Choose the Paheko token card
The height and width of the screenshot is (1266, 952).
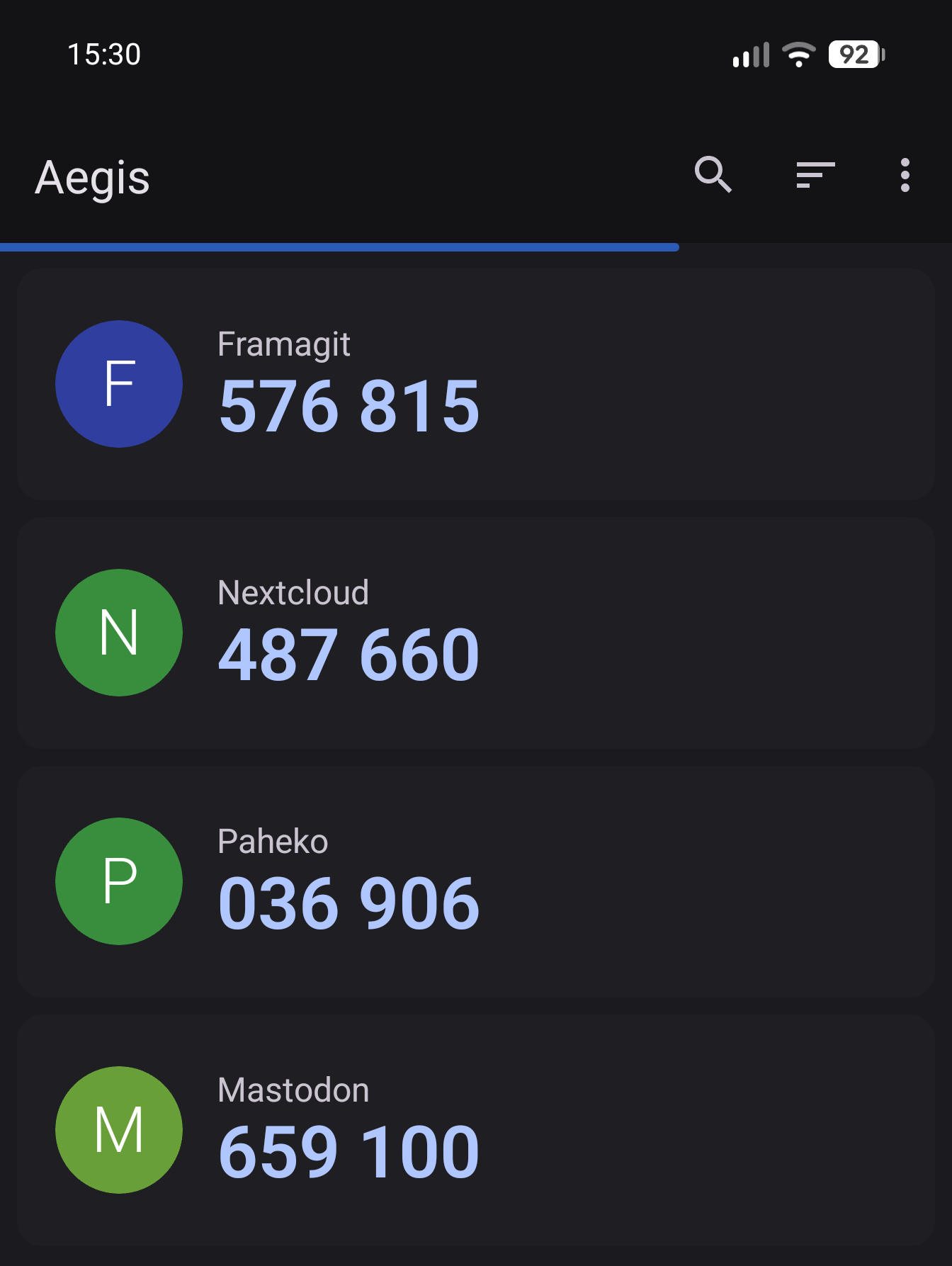tap(475, 881)
